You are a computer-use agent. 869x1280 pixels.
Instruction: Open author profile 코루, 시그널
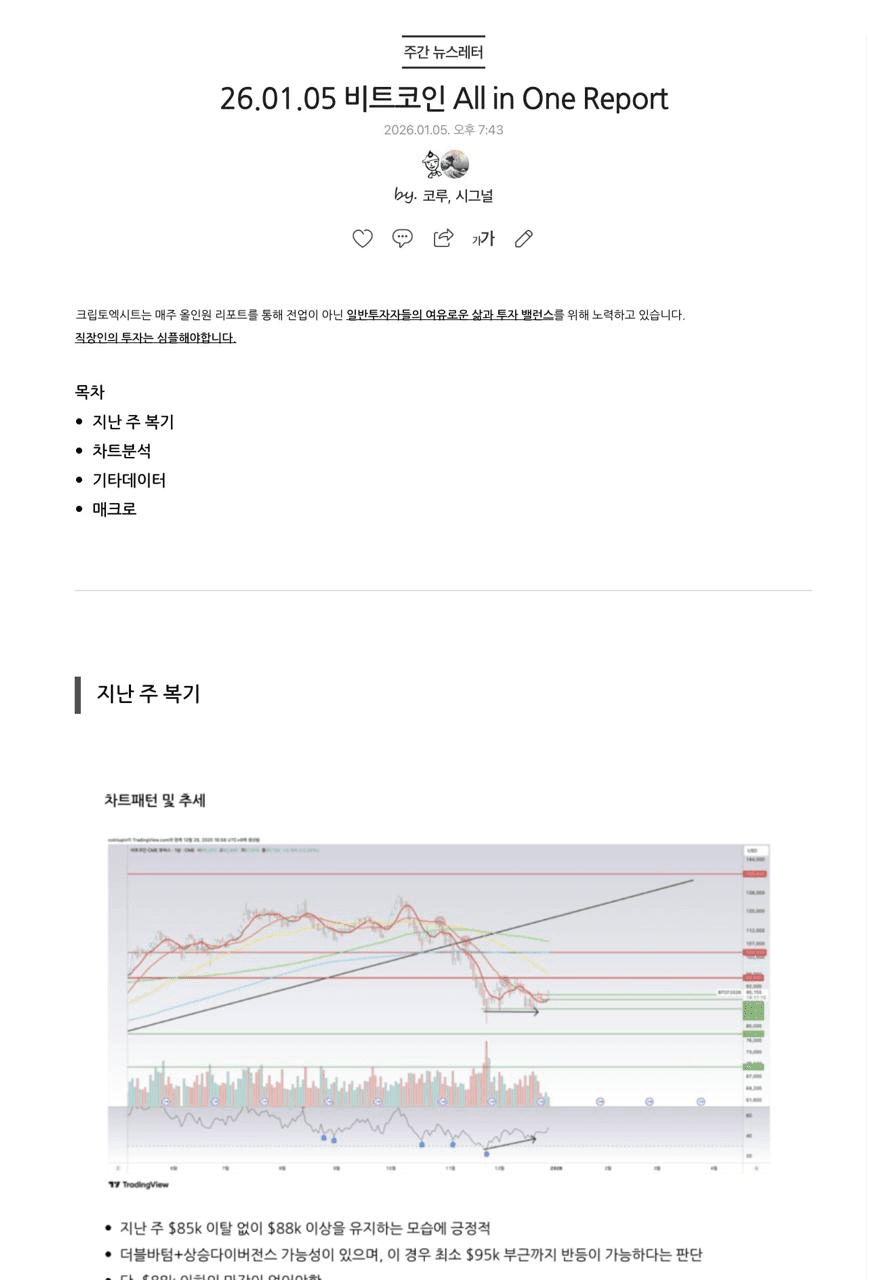pos(444,195)
